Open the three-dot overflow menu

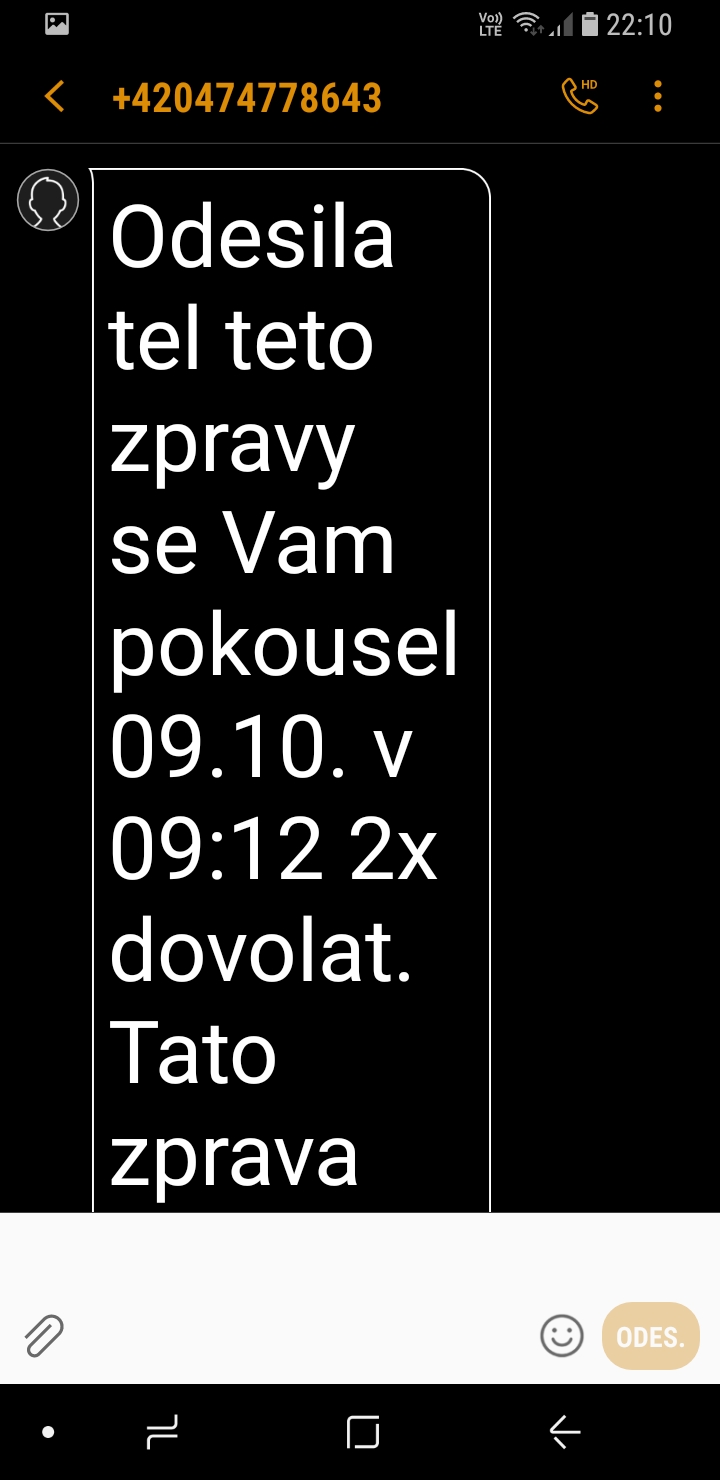(x=657, y=96)
